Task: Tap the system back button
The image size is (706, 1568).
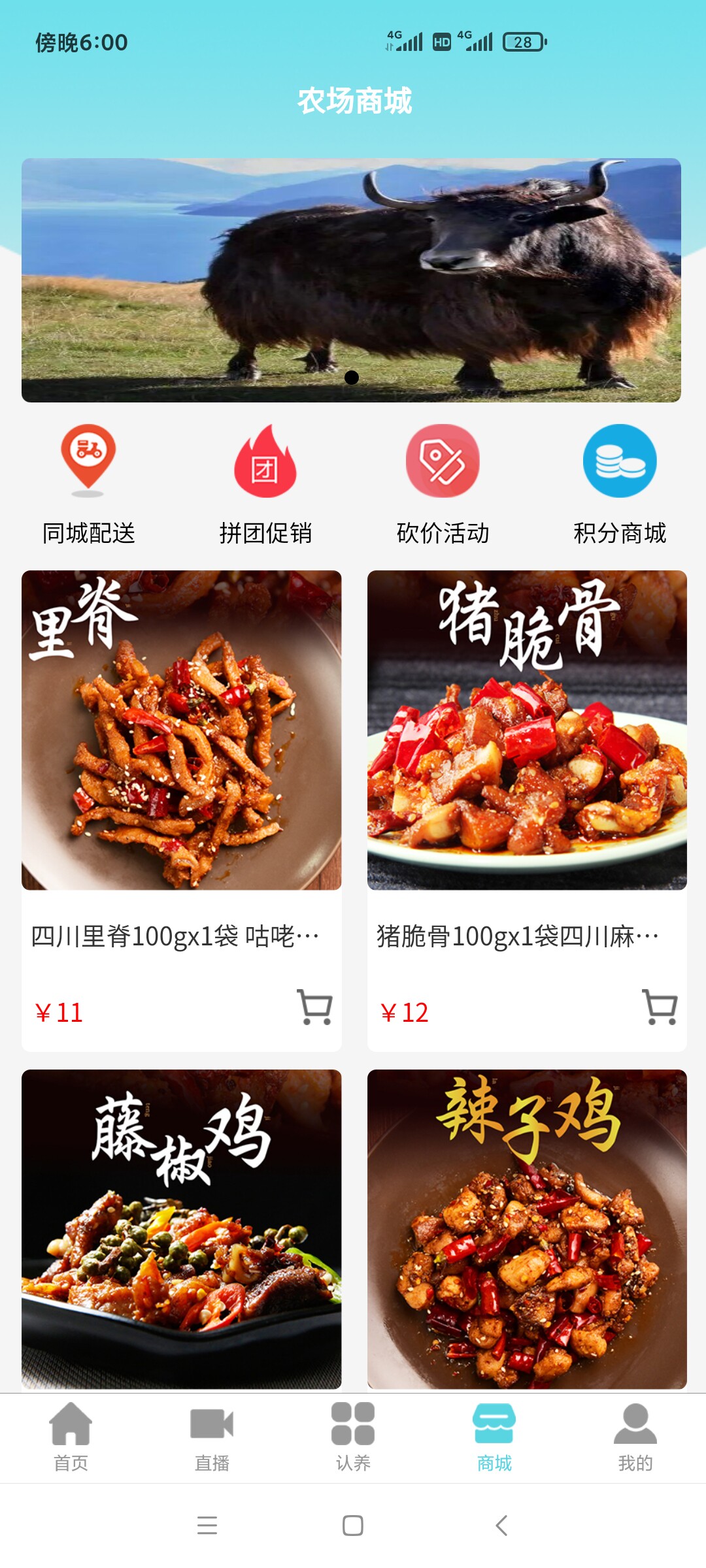Action: pos(501,1526)
